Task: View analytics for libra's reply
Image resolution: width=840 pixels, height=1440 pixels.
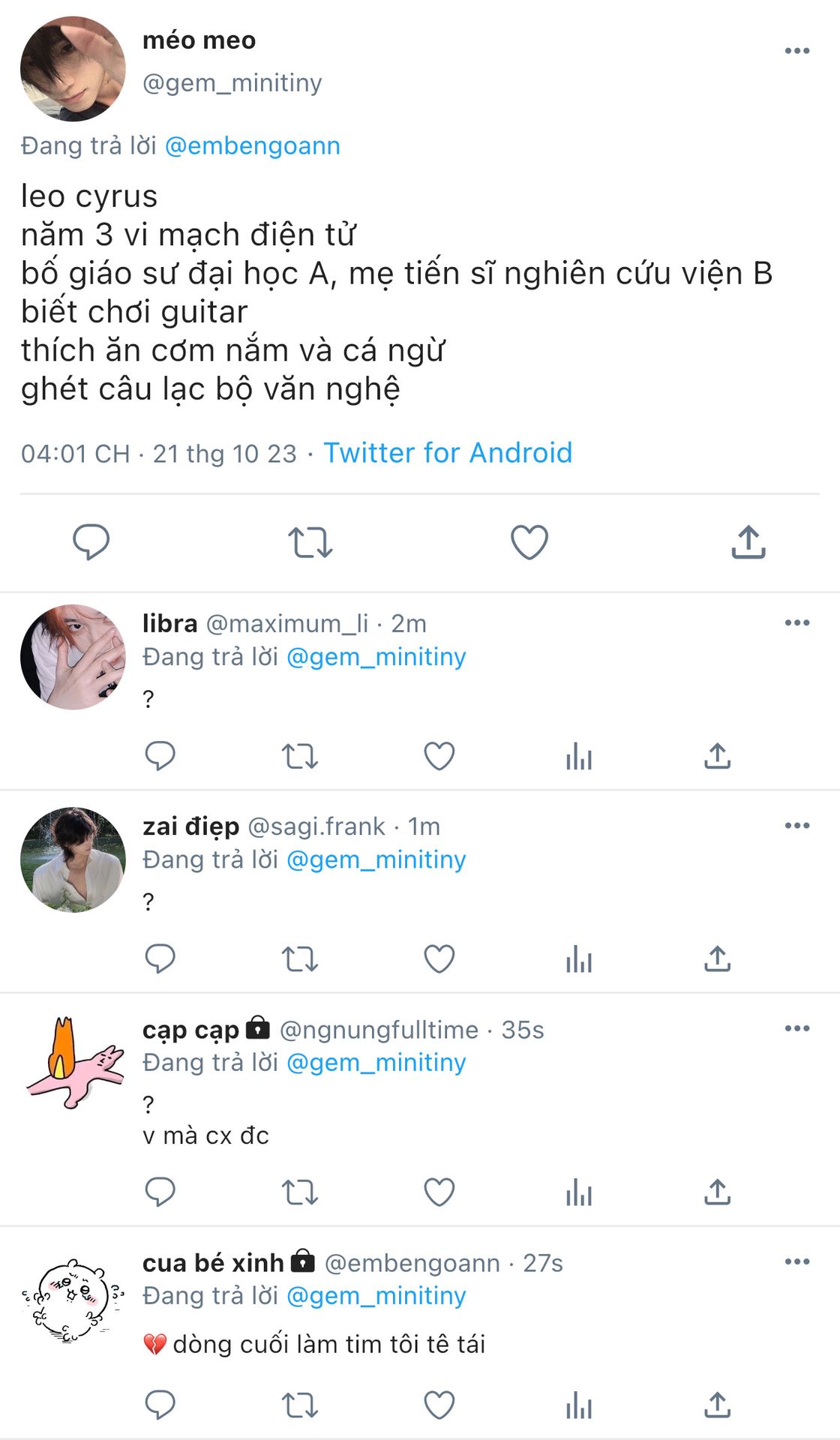Action: (x=578, y=756)
